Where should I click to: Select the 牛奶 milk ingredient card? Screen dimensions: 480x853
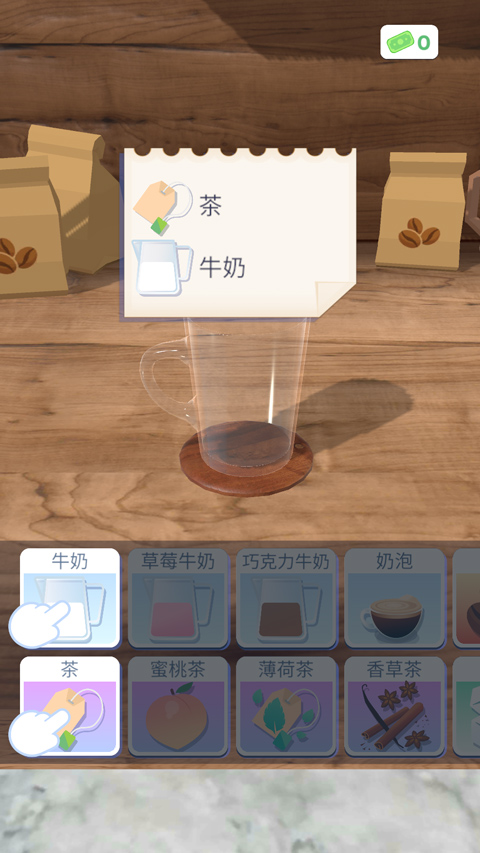coord(70,598)
